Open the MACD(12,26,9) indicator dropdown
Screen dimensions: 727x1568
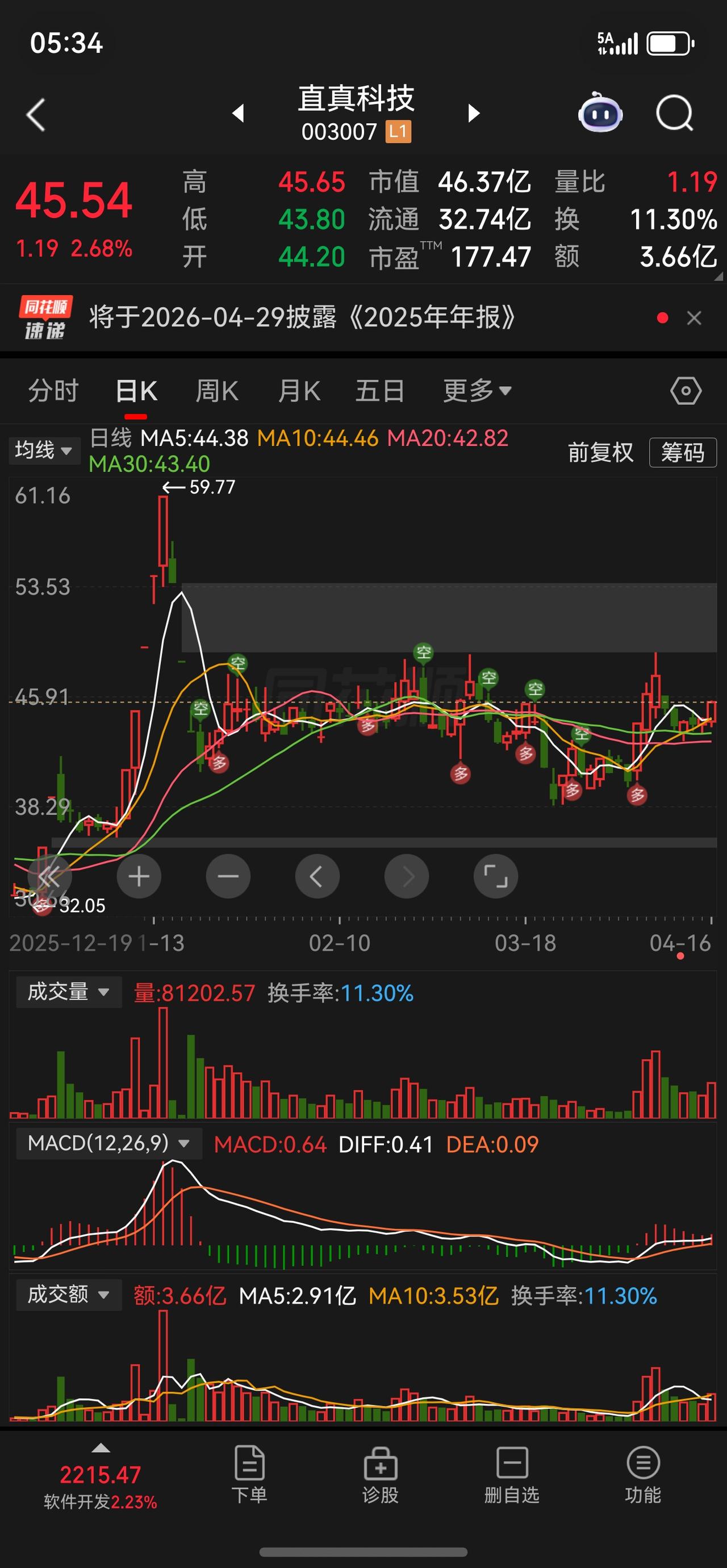point(110,1143)
